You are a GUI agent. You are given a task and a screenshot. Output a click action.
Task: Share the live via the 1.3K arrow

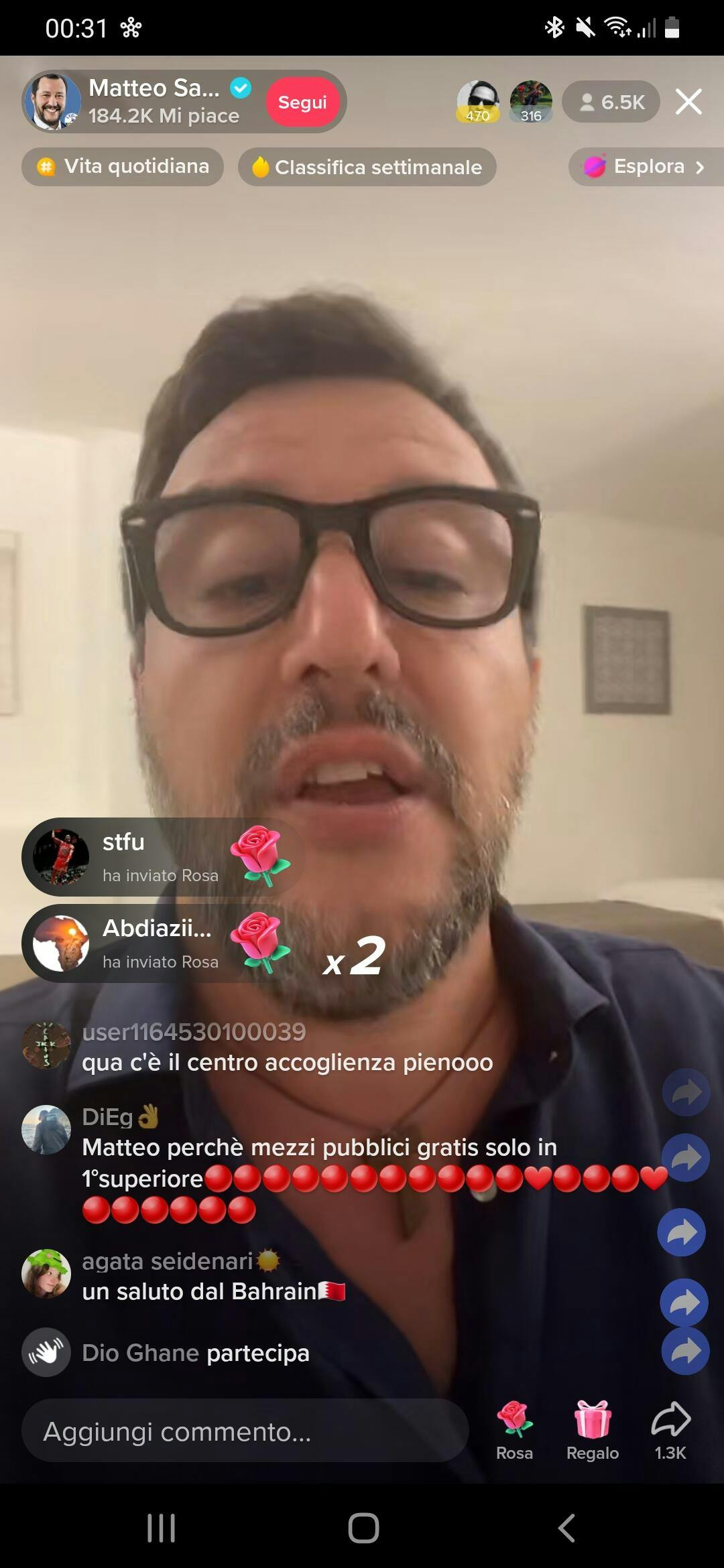670,1430
